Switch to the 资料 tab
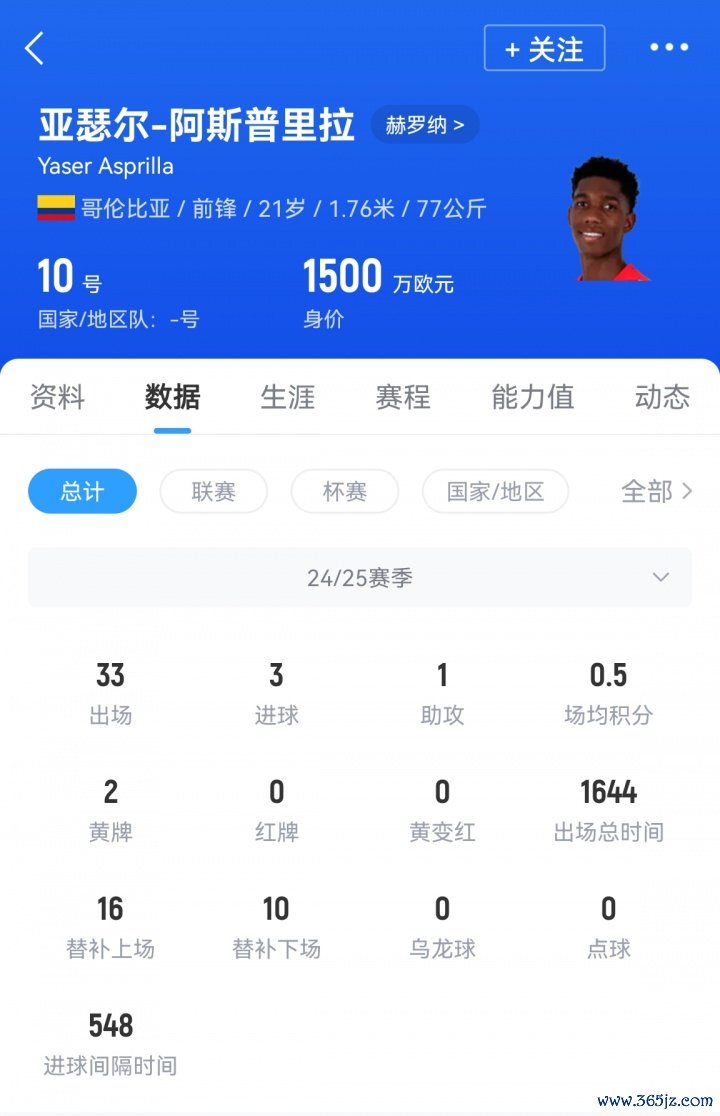720x1116 pixels. point(58,397)
